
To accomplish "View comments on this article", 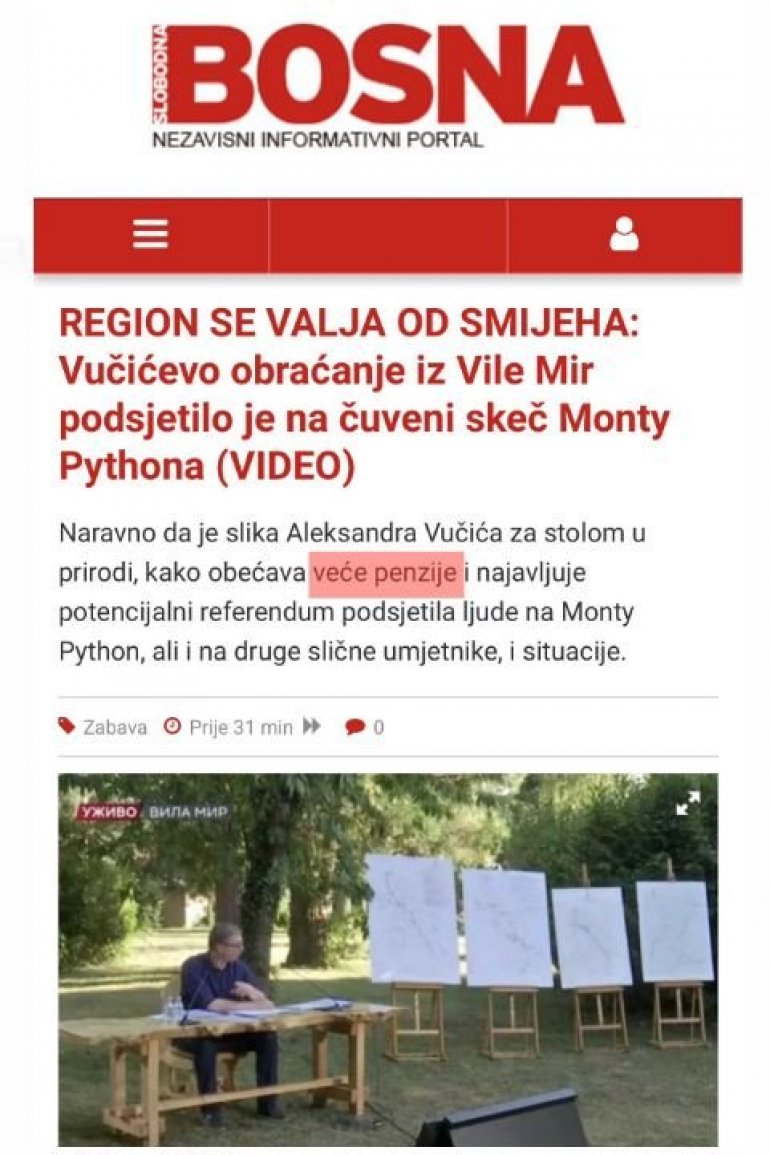I will click(364, 727).
